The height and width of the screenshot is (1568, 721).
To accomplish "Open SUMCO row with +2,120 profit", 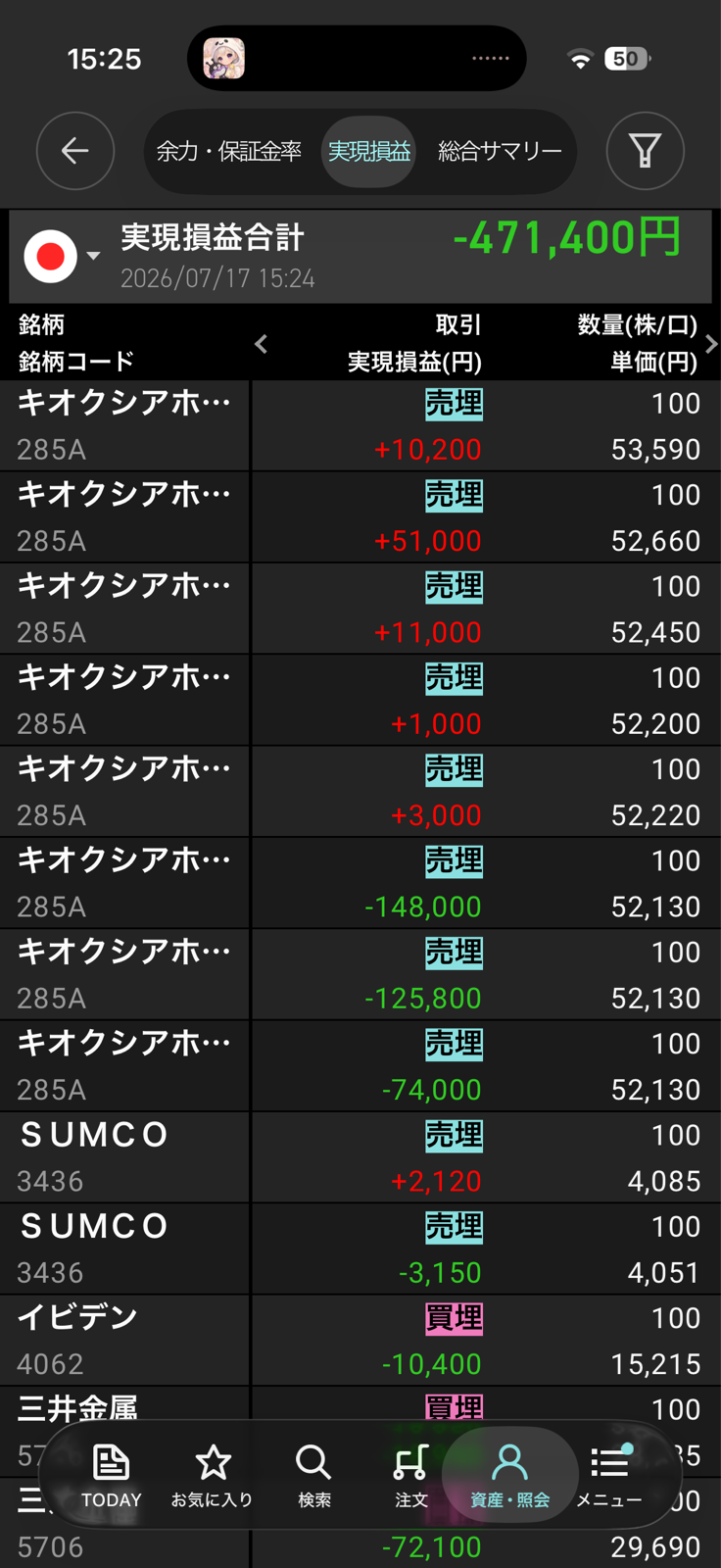I will (360, 1157).
